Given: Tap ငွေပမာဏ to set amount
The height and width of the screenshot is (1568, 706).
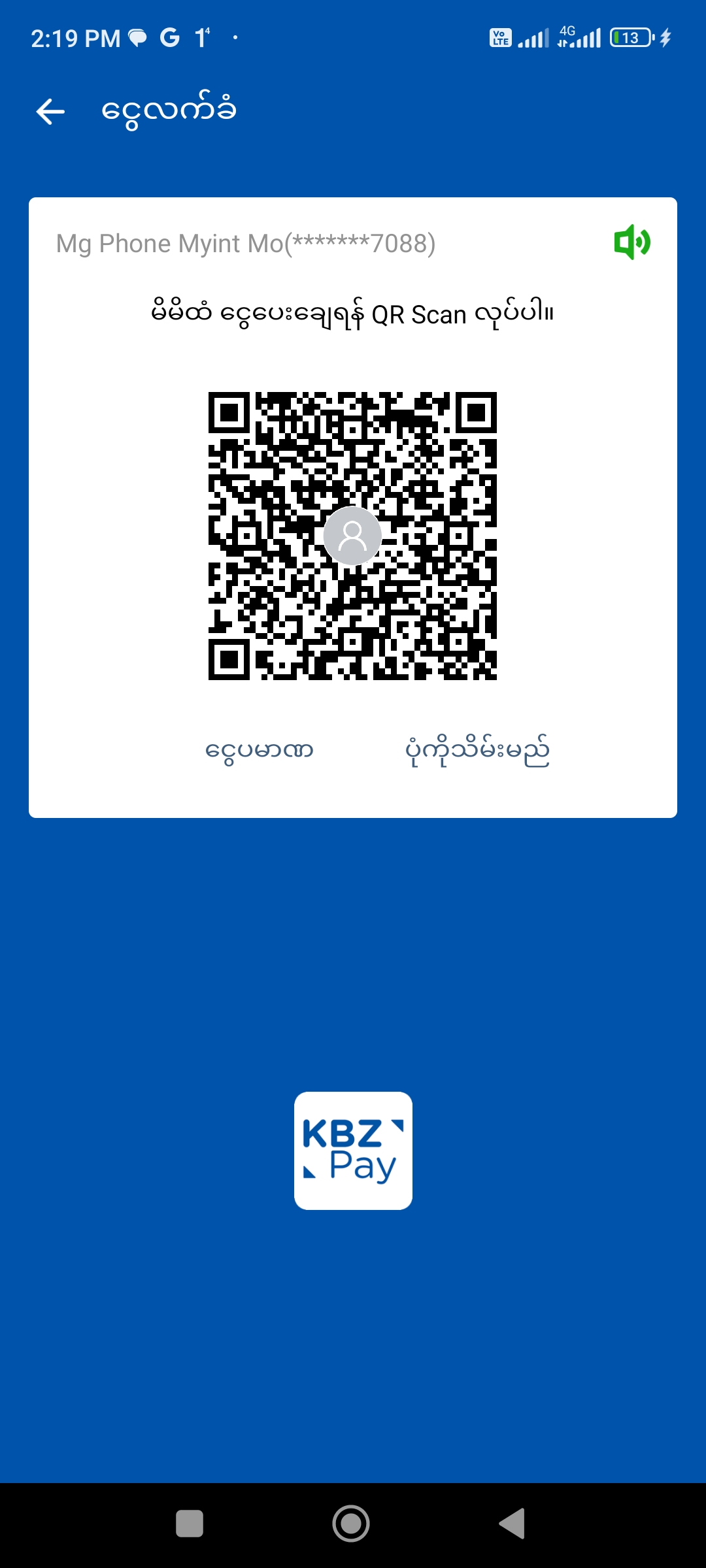Looking at the screenshot, I should coord(260,750).
